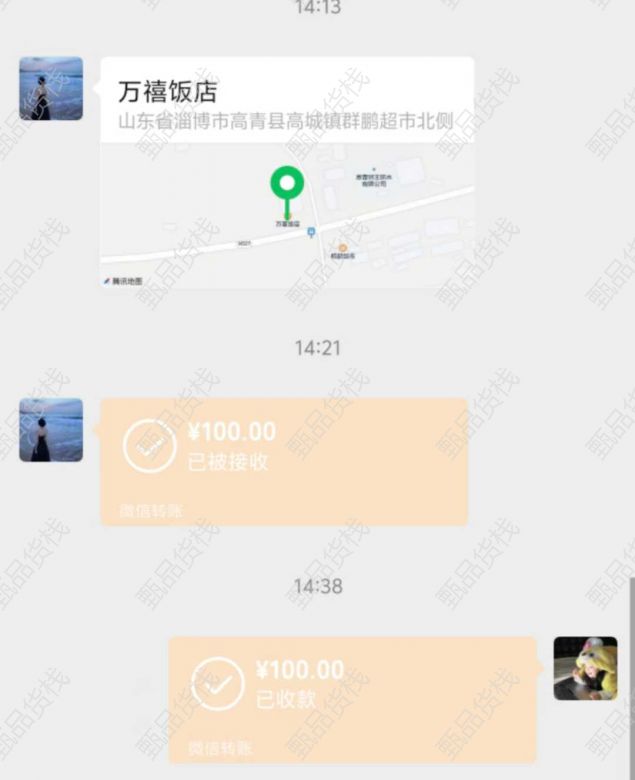The height and width of the screenshot is (780, 635).
Task: Open my avatar next to the 已收款 transfer
Action: point(586,669)
